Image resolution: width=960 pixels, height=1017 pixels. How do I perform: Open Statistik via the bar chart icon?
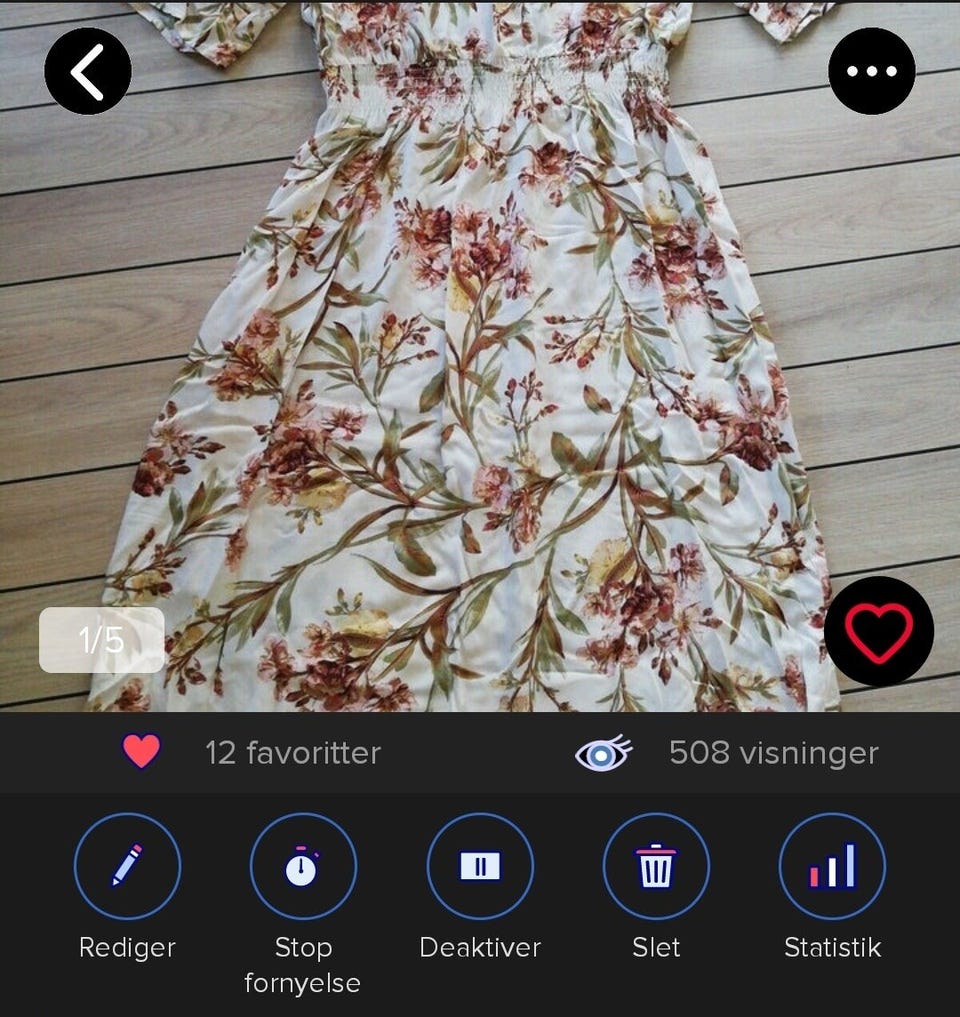pos(832,866)
